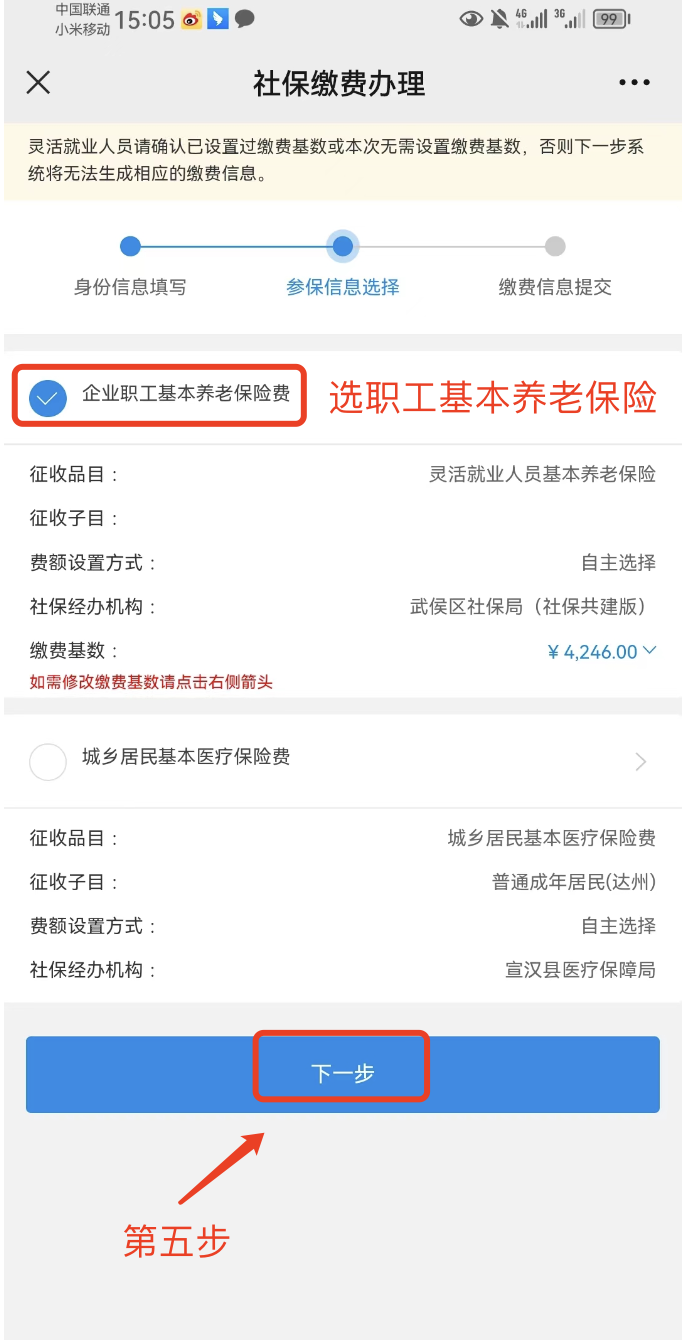Uncheck 企业职工基本养老保险费 checkbox
This screenshot has width=692, height=1340.
(48, 398)
